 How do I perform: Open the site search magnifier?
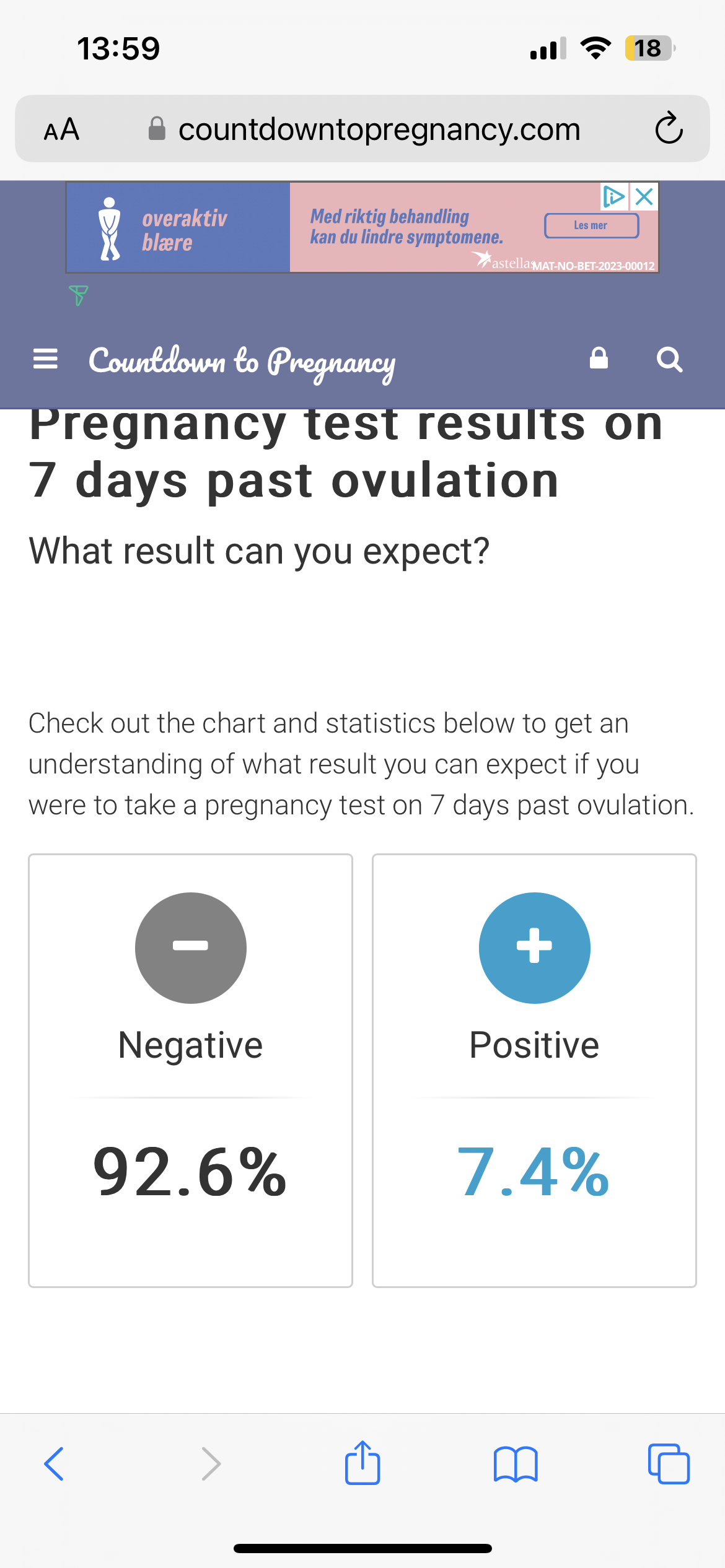(669, 359)
